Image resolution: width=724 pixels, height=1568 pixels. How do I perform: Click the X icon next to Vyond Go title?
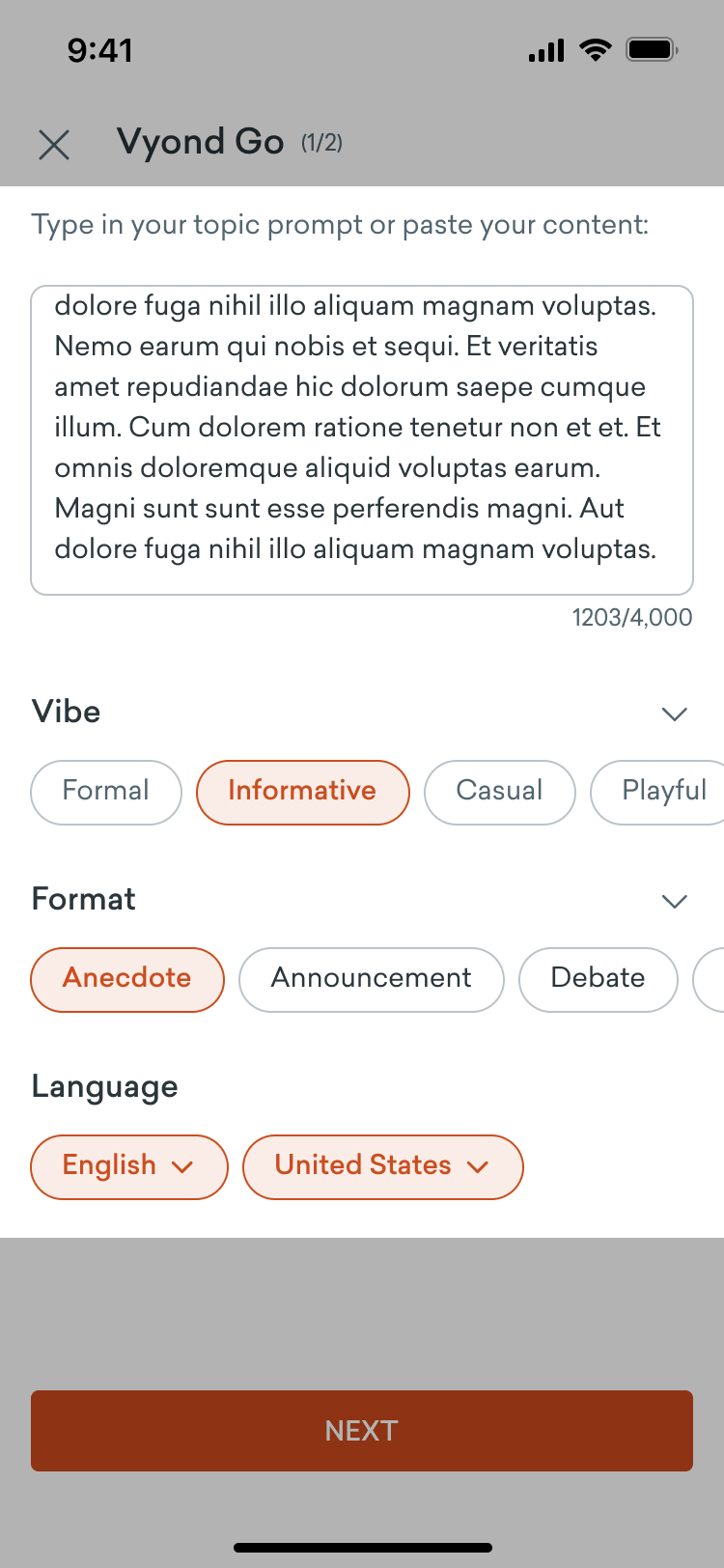click(54, 145)
